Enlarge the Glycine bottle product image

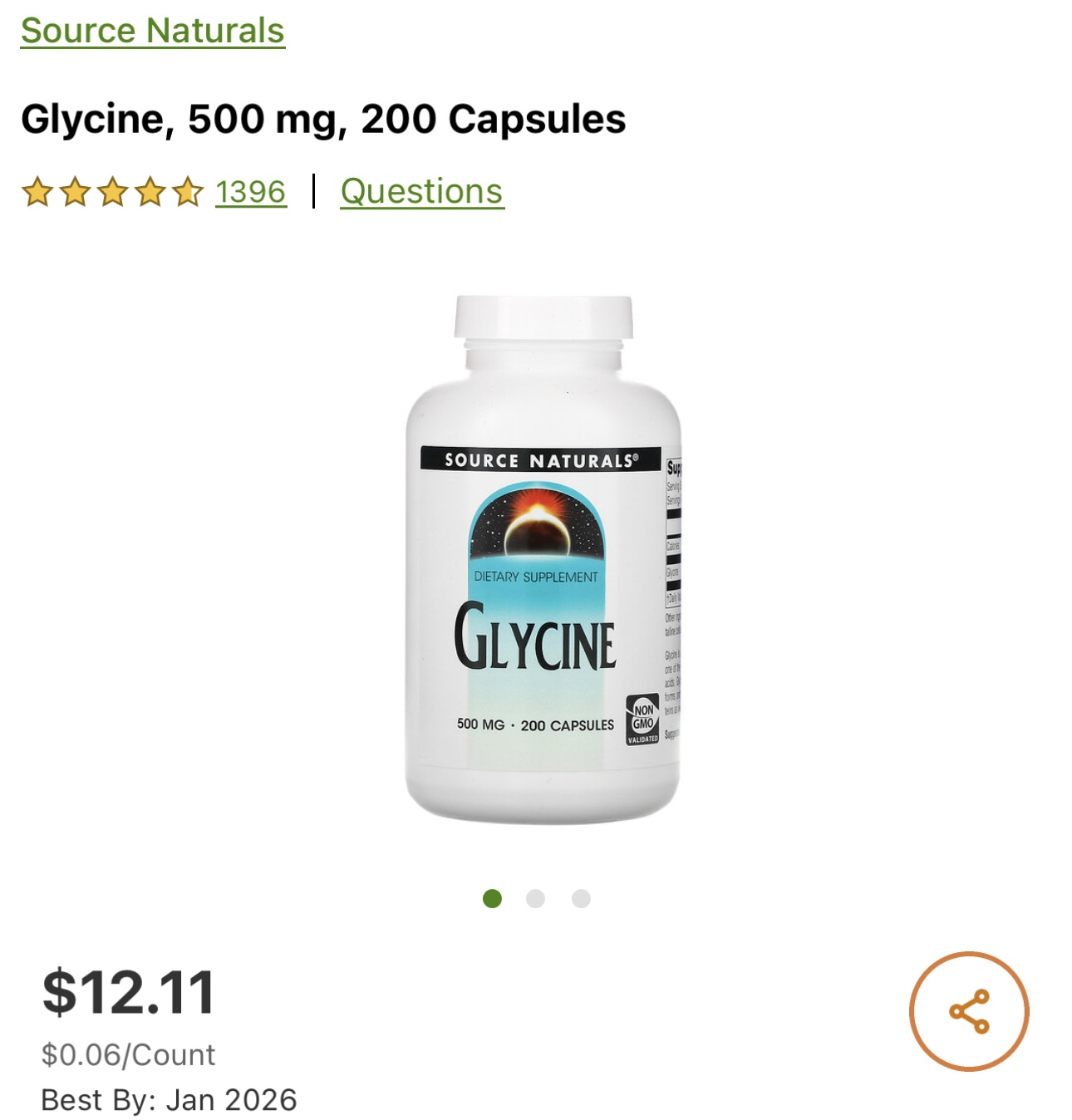543,559
